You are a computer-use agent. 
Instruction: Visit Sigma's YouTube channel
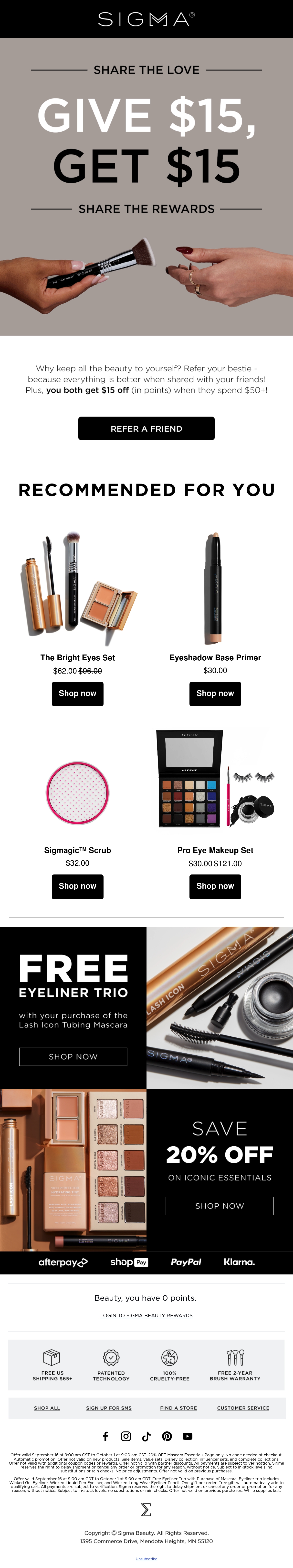tap(188, 1437)
